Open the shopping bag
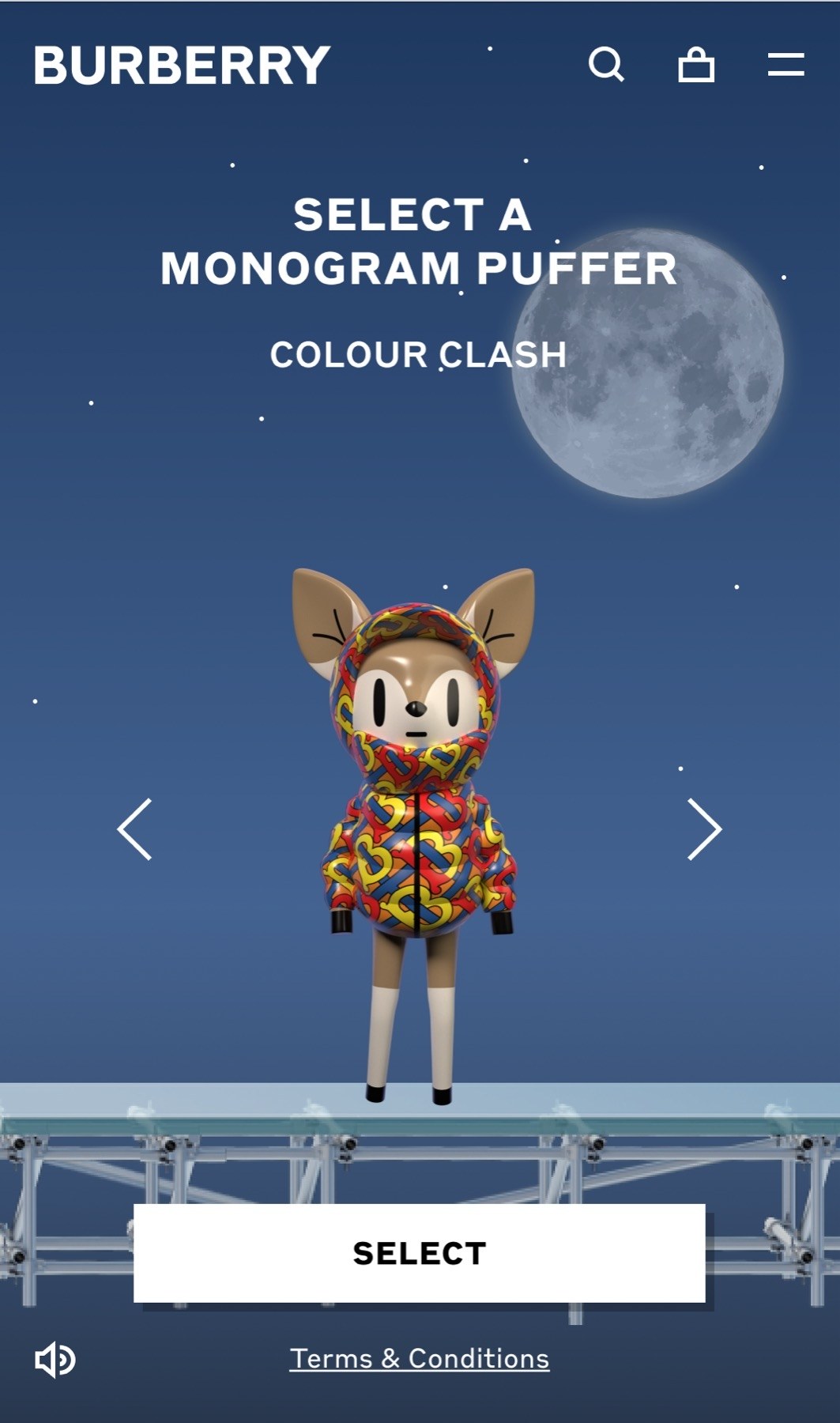The height and width of the screenshot is (1423, 840). pyautogui.click(x=696, y=65)
